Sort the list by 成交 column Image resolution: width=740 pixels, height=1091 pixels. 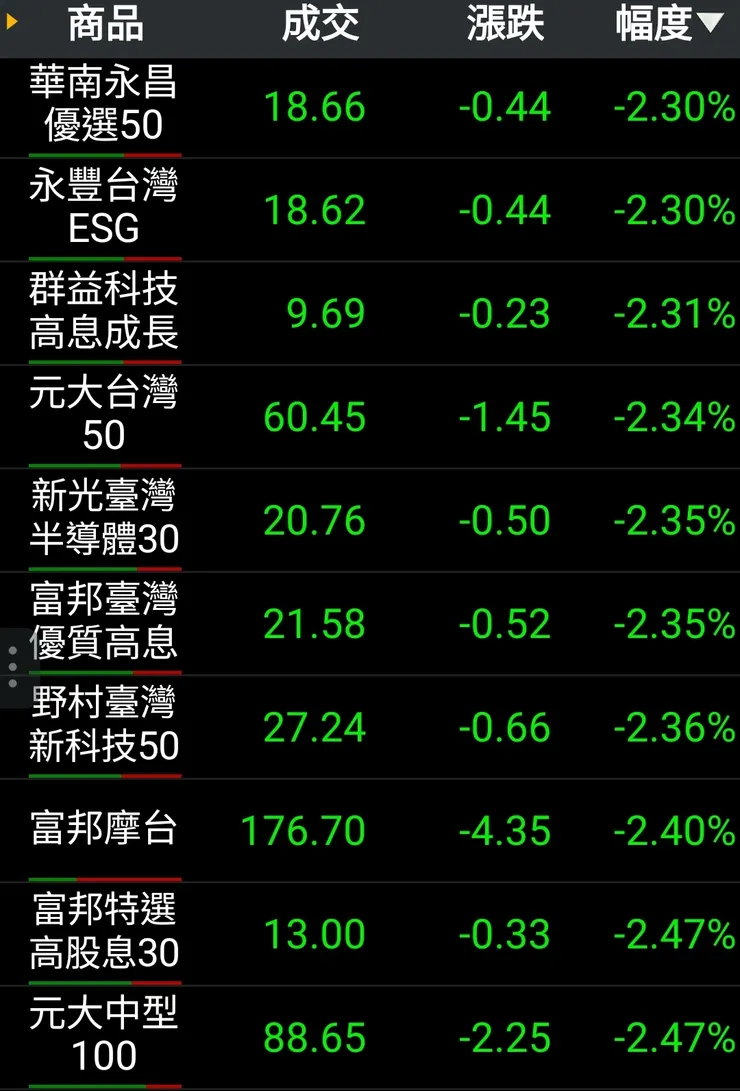[320, 25]
